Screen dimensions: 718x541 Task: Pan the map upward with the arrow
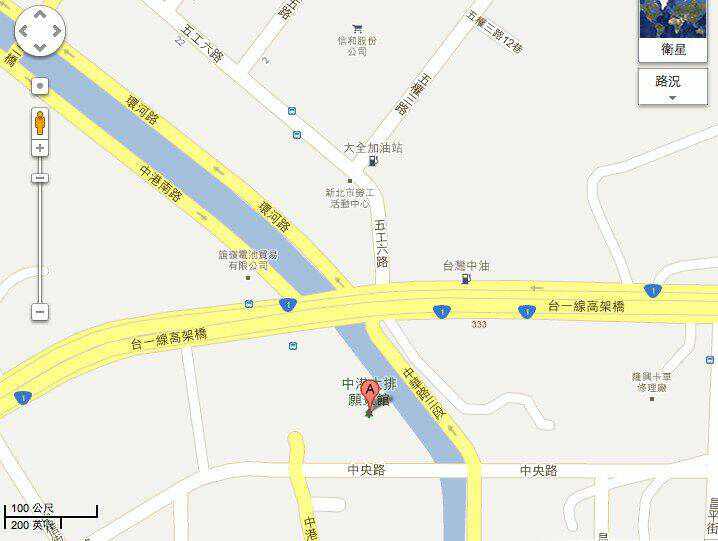[40, 17]
